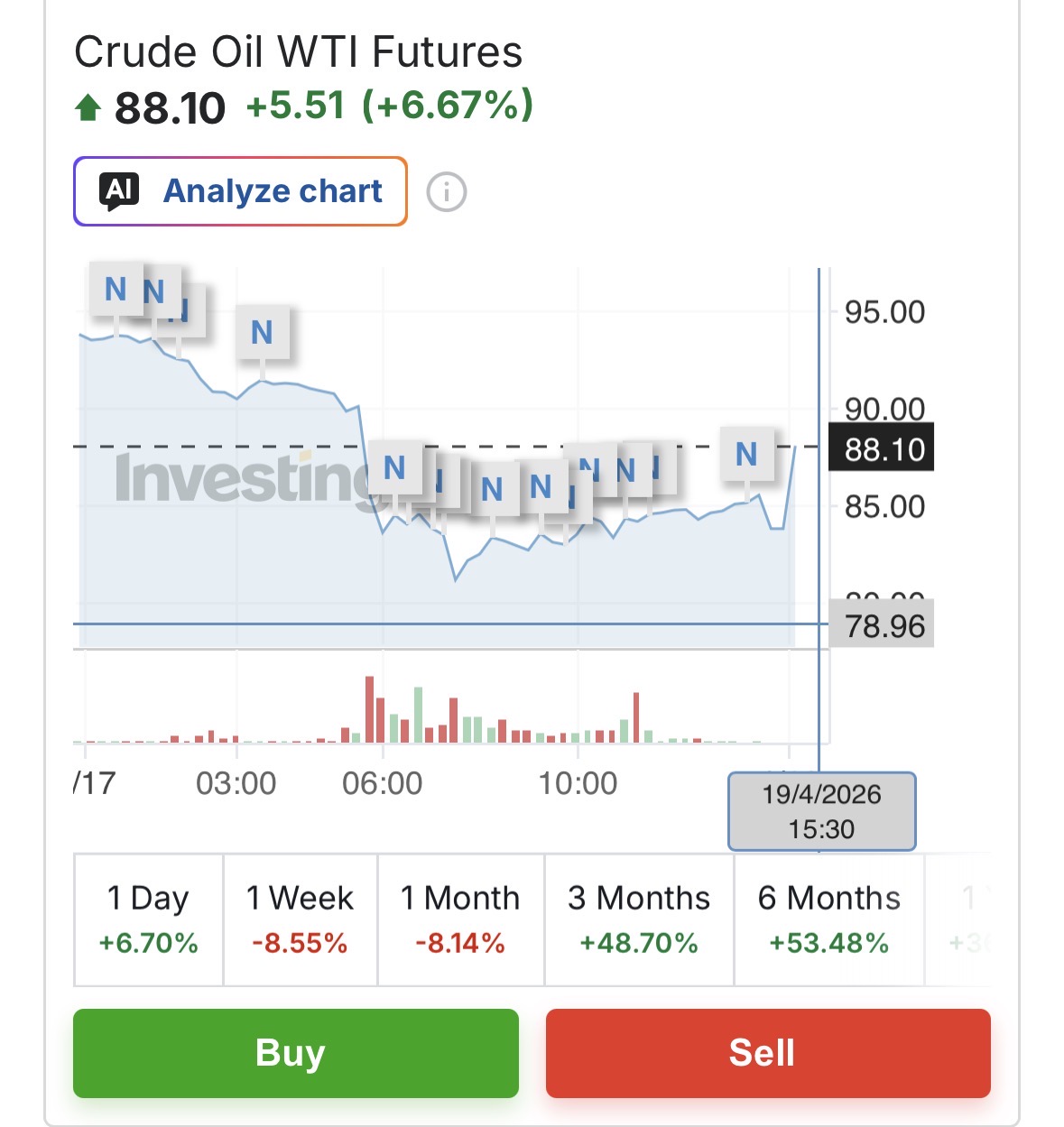
Task: Show the 3 Months timeframe
Action: (x=639, y=919)
